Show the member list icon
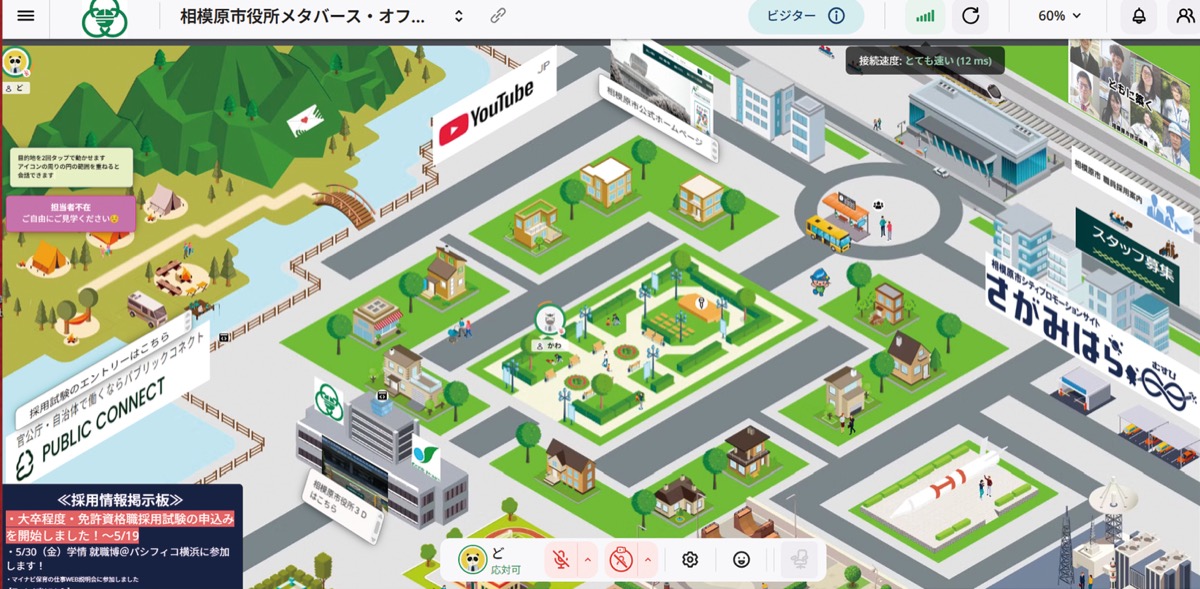The image size is (1200, 589). tap(1181, 16)
